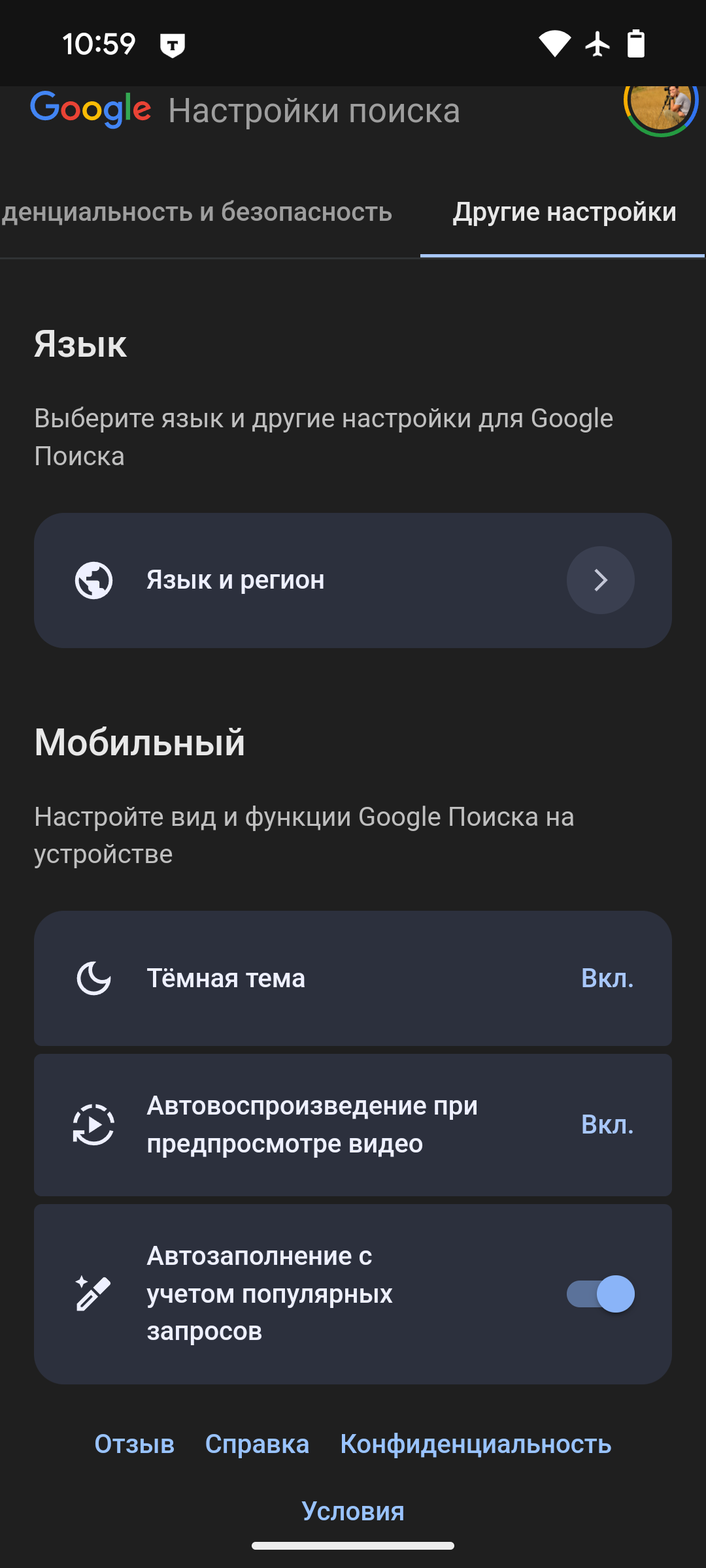Disable Автозаполнение с учетом популярных запросов

[600, 1294]
